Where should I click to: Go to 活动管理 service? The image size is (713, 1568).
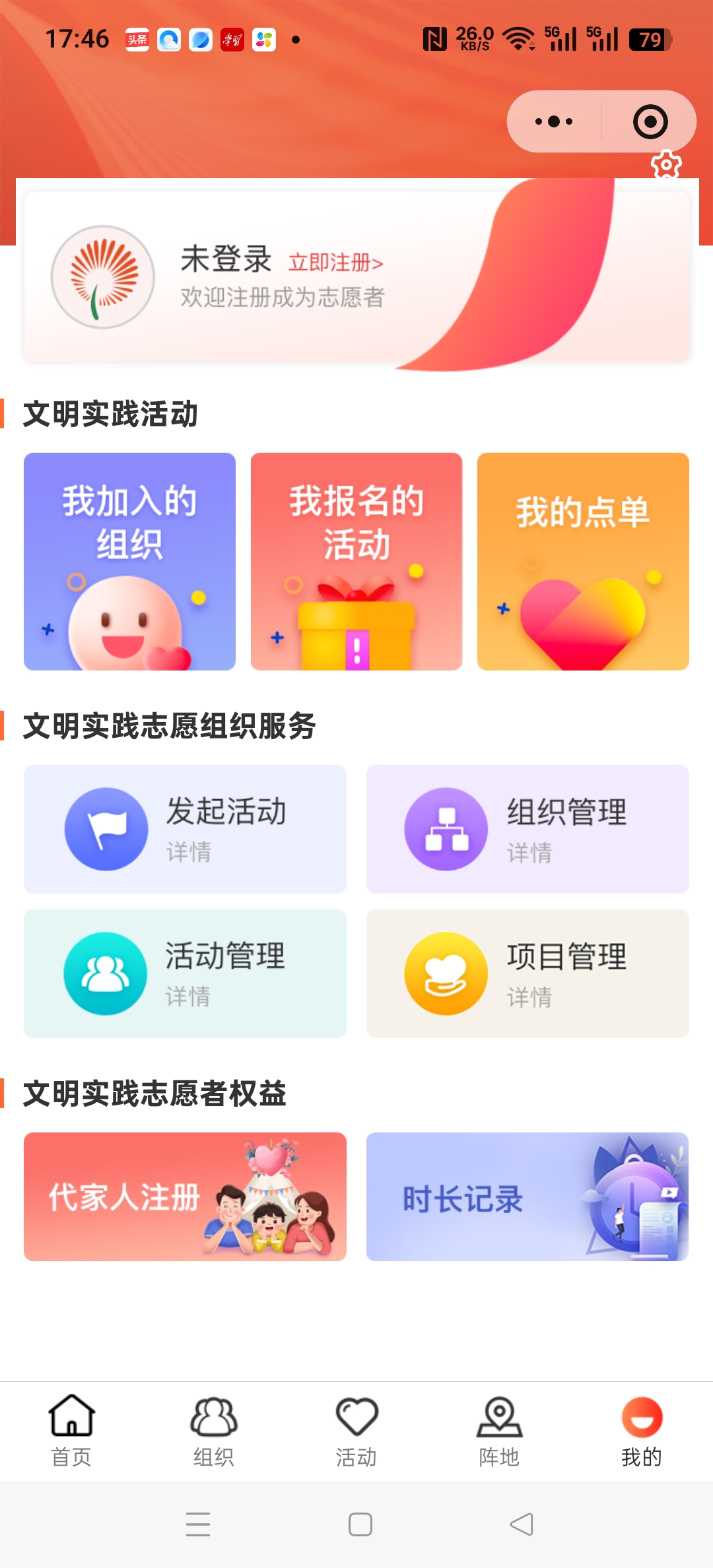(185, 973)
